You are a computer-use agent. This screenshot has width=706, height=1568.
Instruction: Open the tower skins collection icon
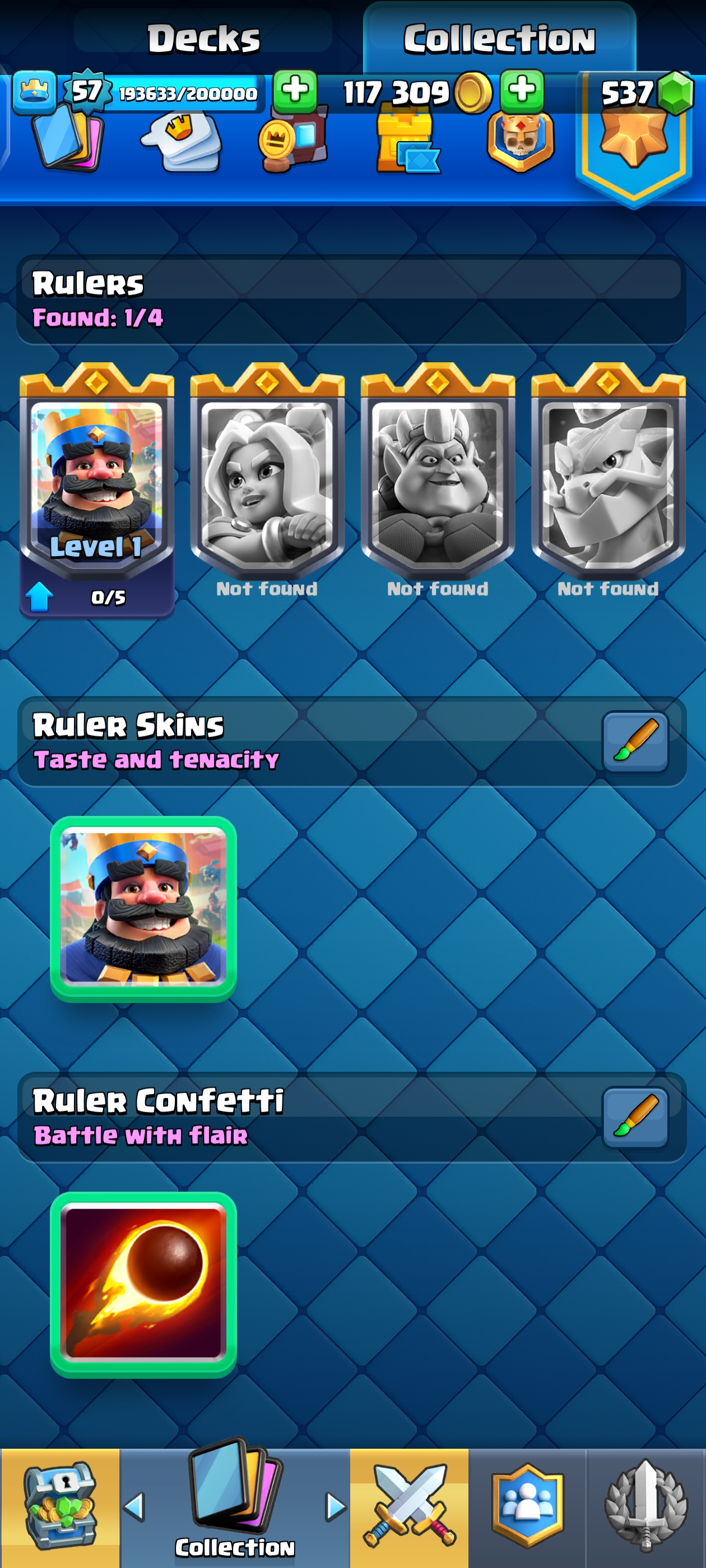click(406, 144)
